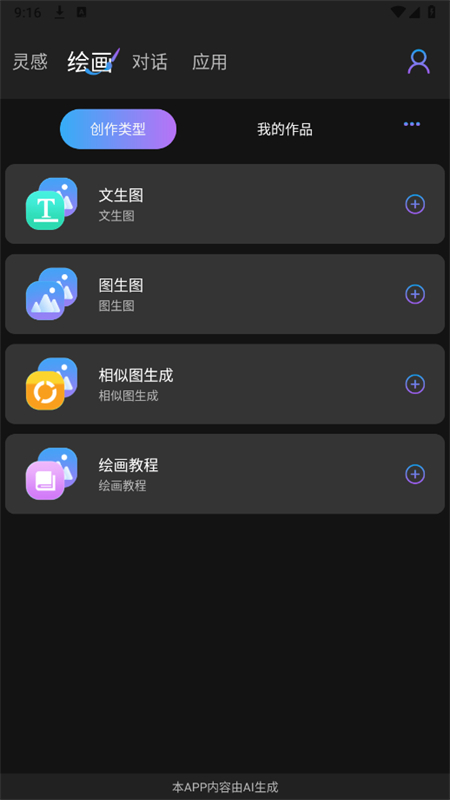Tap the plus icon on 相似图生成
The height and width of the screenshot is (800, 450).
(415, 384)
